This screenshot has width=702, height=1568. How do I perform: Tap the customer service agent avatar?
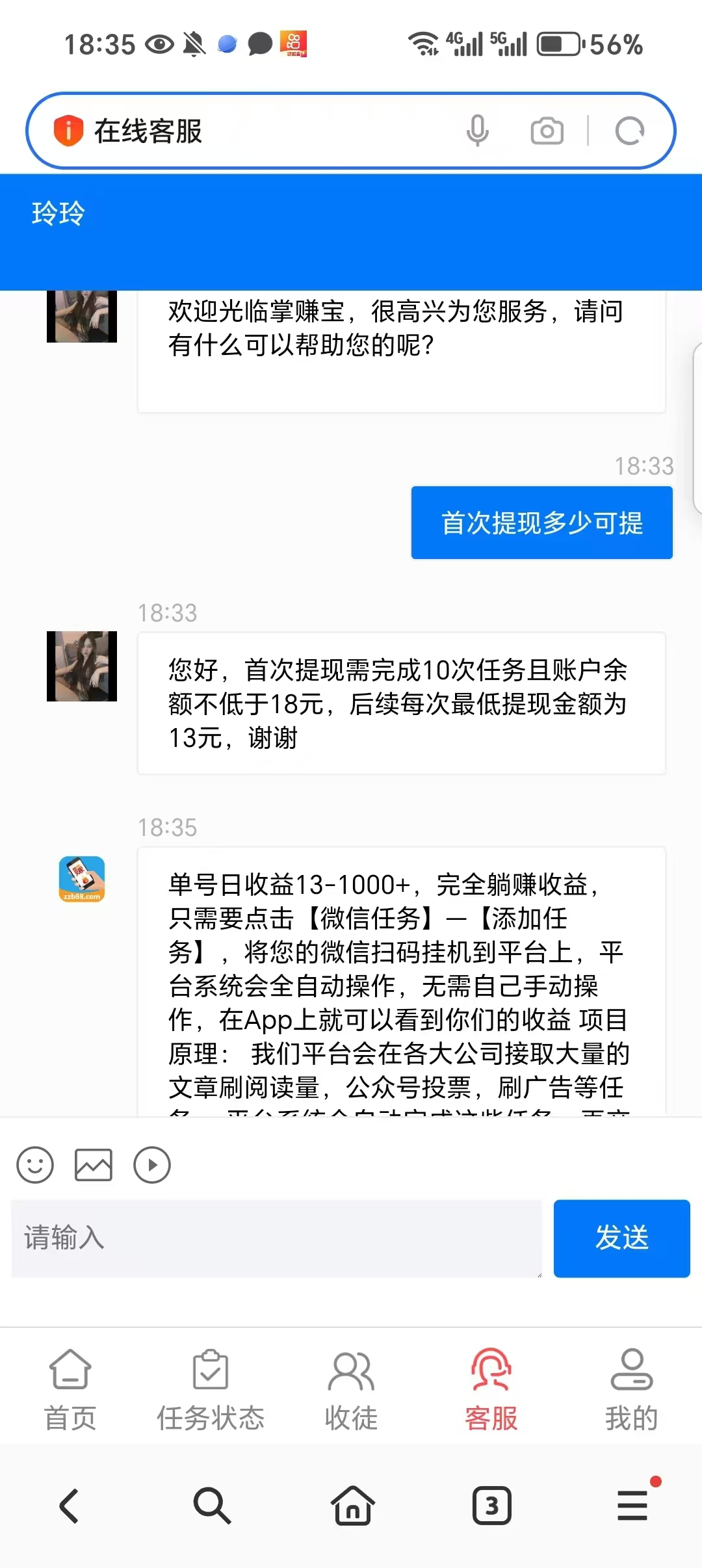tap(82, 666)
